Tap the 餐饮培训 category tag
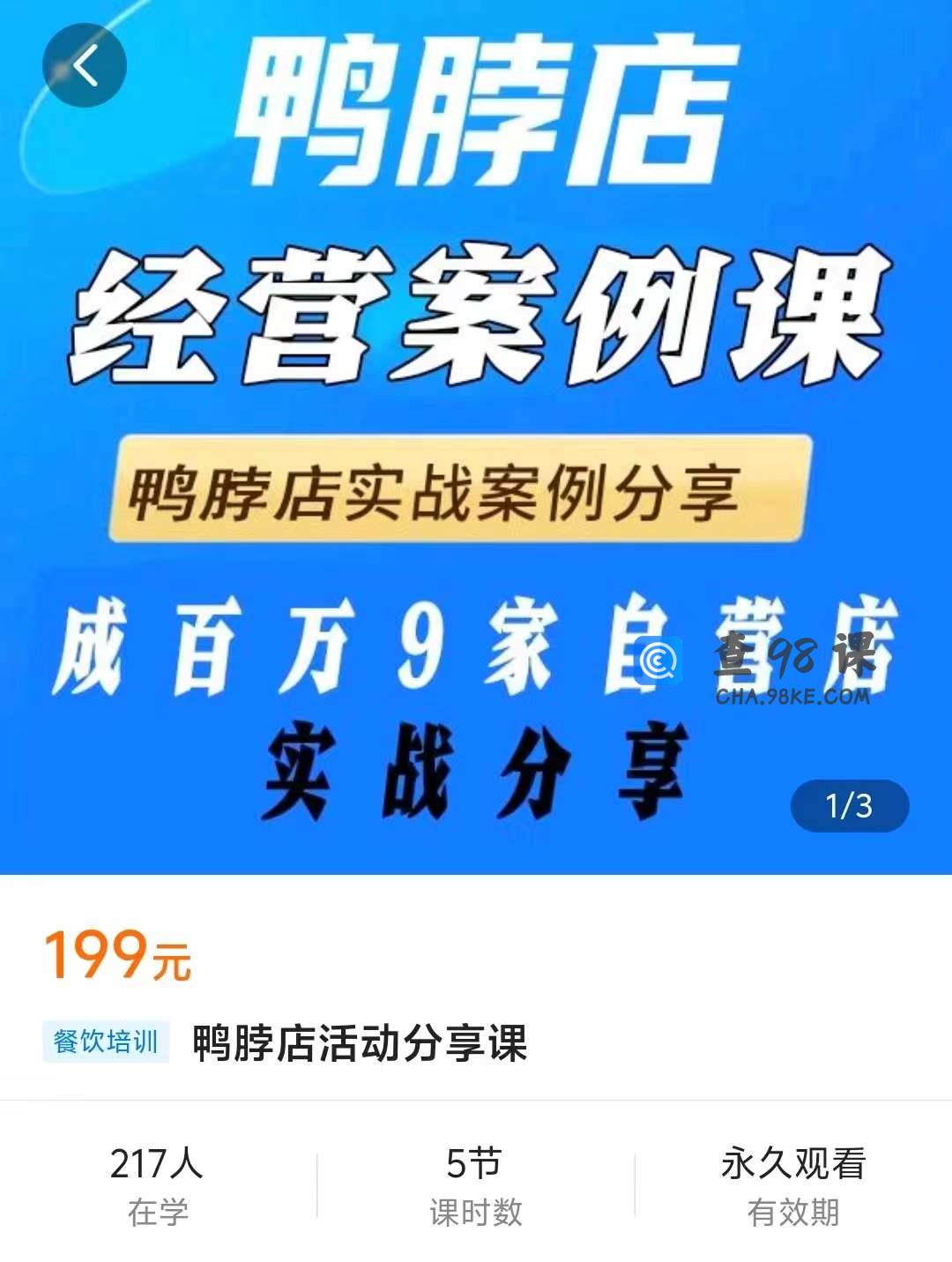The width and height of the screenshot is (952, 1262). pyautogui.click(x=106, y=1042)
